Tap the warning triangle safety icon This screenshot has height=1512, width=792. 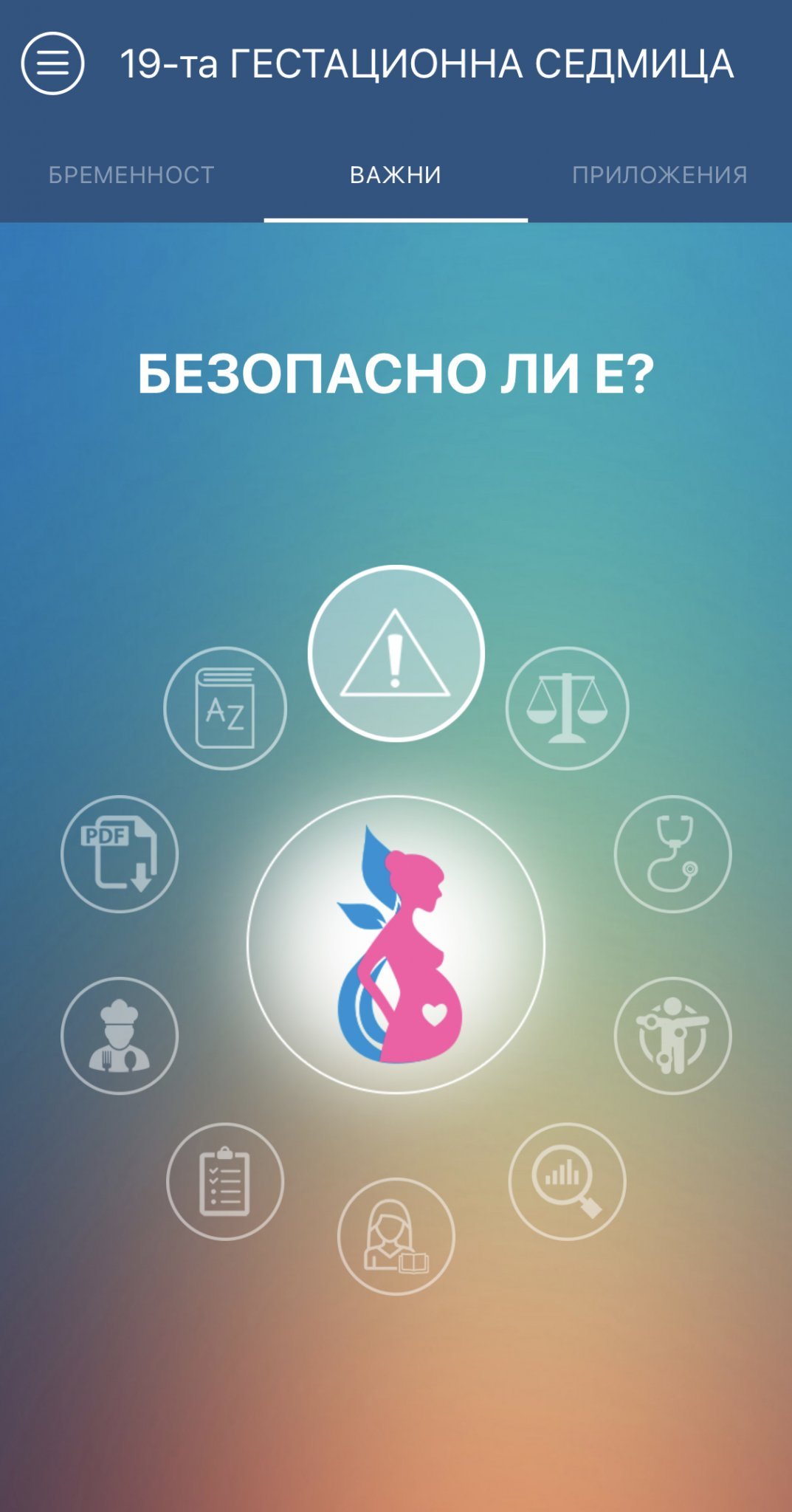tap(396, 653)
